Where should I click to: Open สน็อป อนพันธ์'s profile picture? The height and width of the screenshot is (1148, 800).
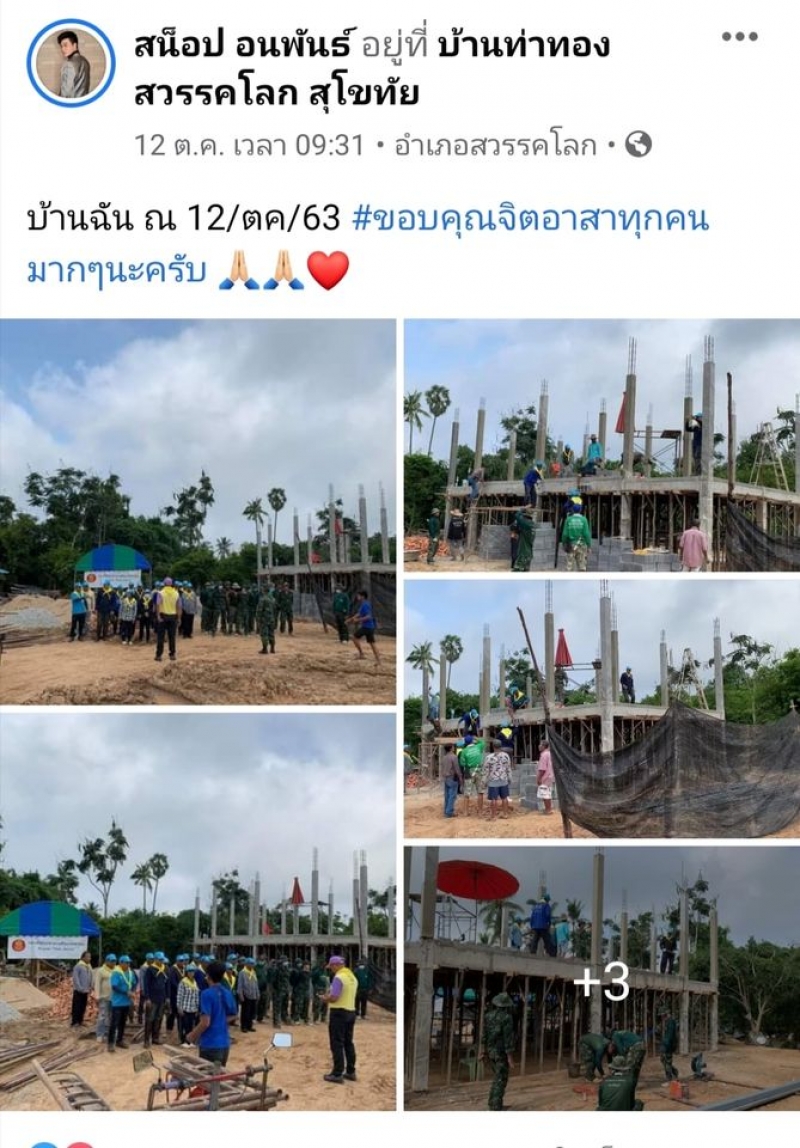(71, 63)
